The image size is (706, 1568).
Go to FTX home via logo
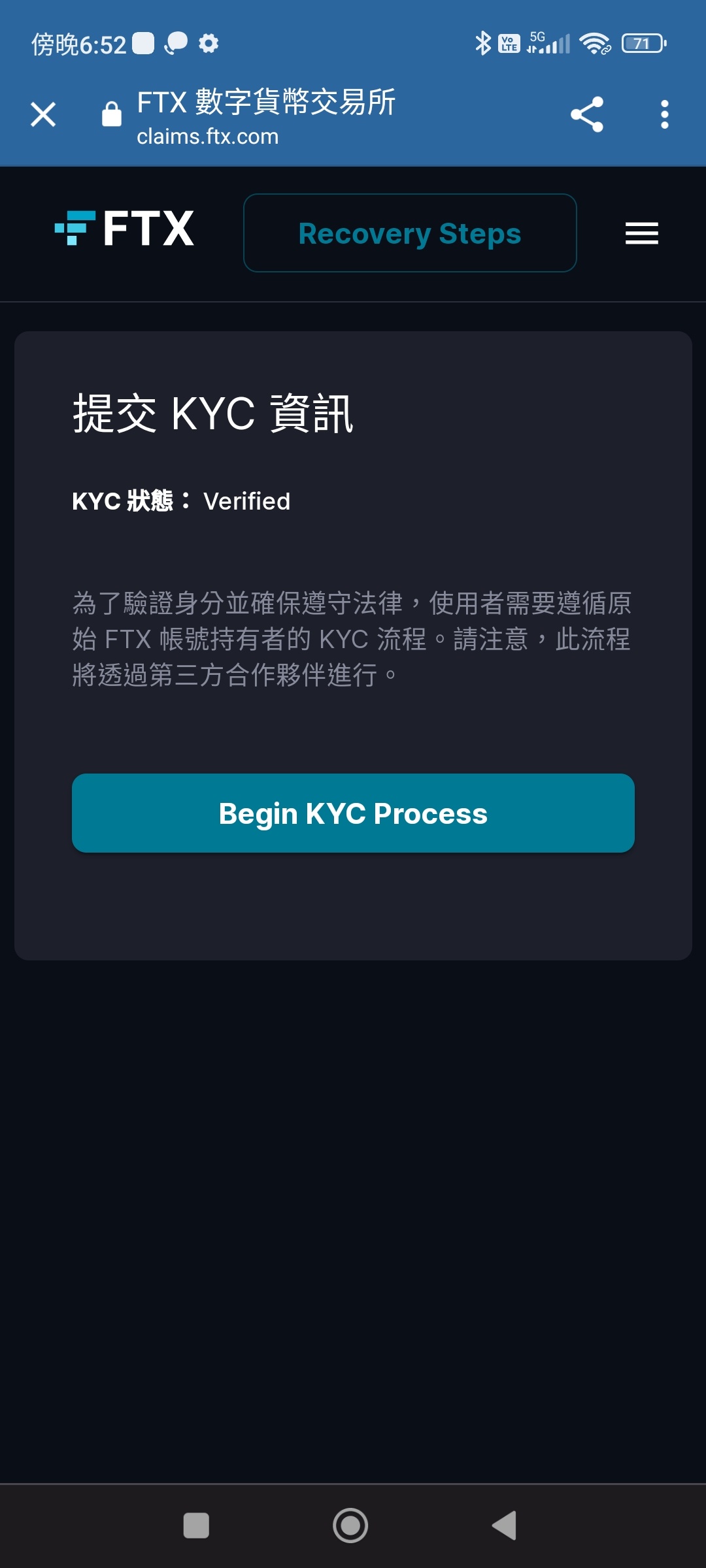(x=124, y=229)
